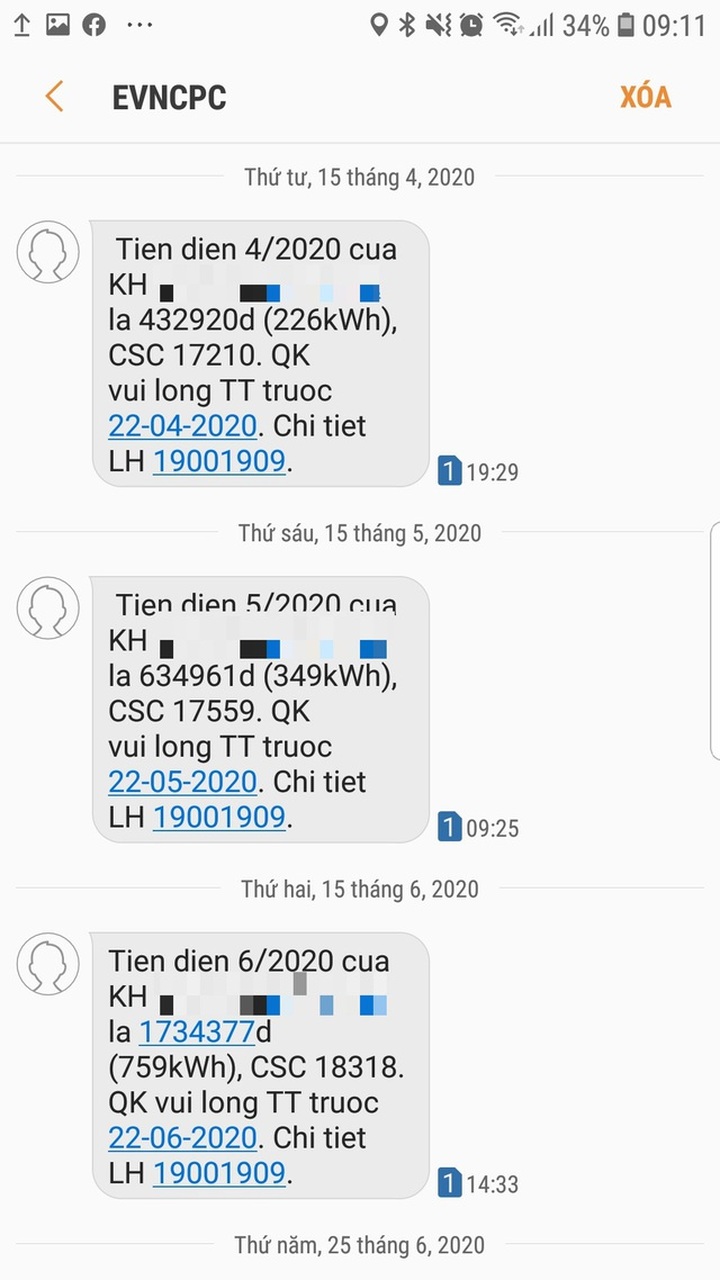Open the 22-06-2020 payment deadline link
The image size is (720, 1280).
(x=182, y=1137)
